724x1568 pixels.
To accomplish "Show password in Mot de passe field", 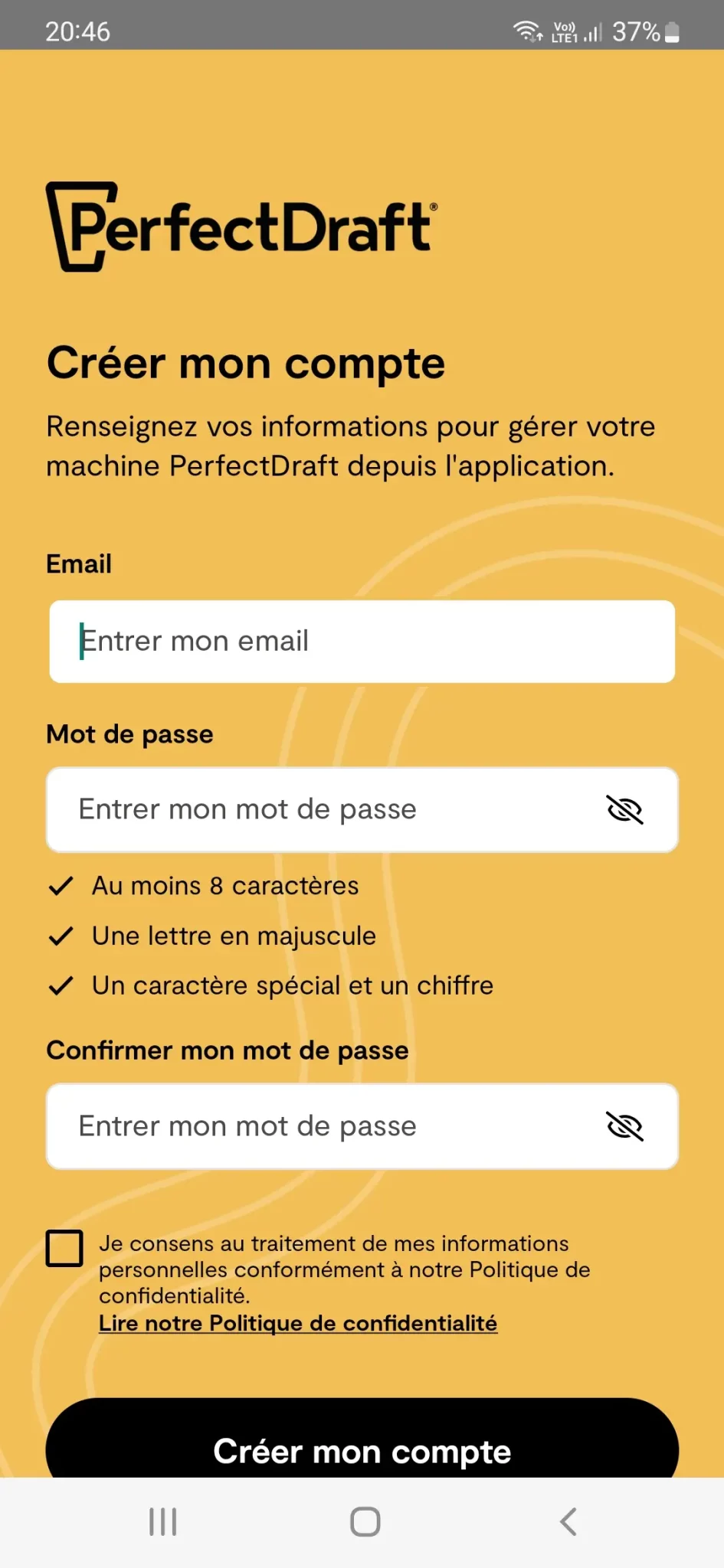I will coord(624,810).
